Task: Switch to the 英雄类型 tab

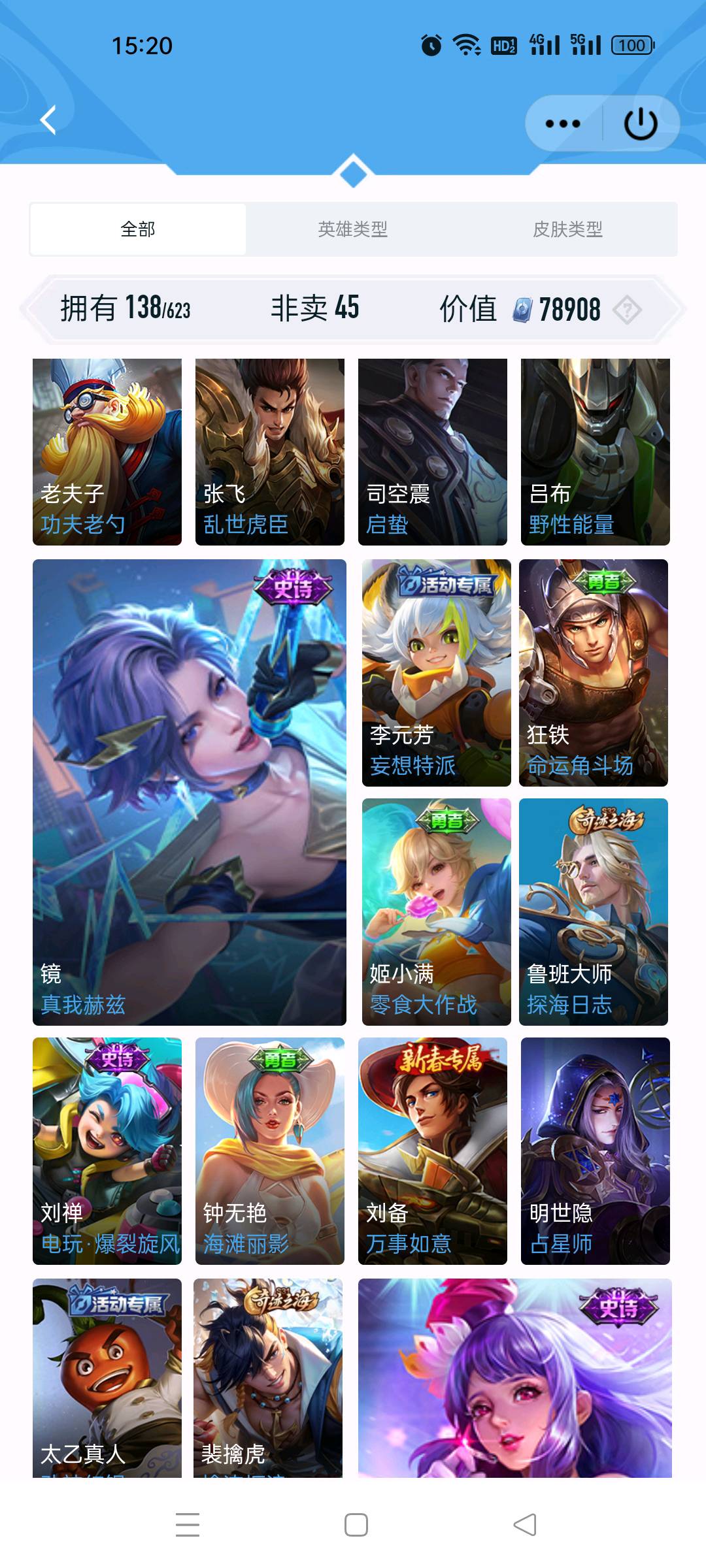Action: tap(353, 229)
